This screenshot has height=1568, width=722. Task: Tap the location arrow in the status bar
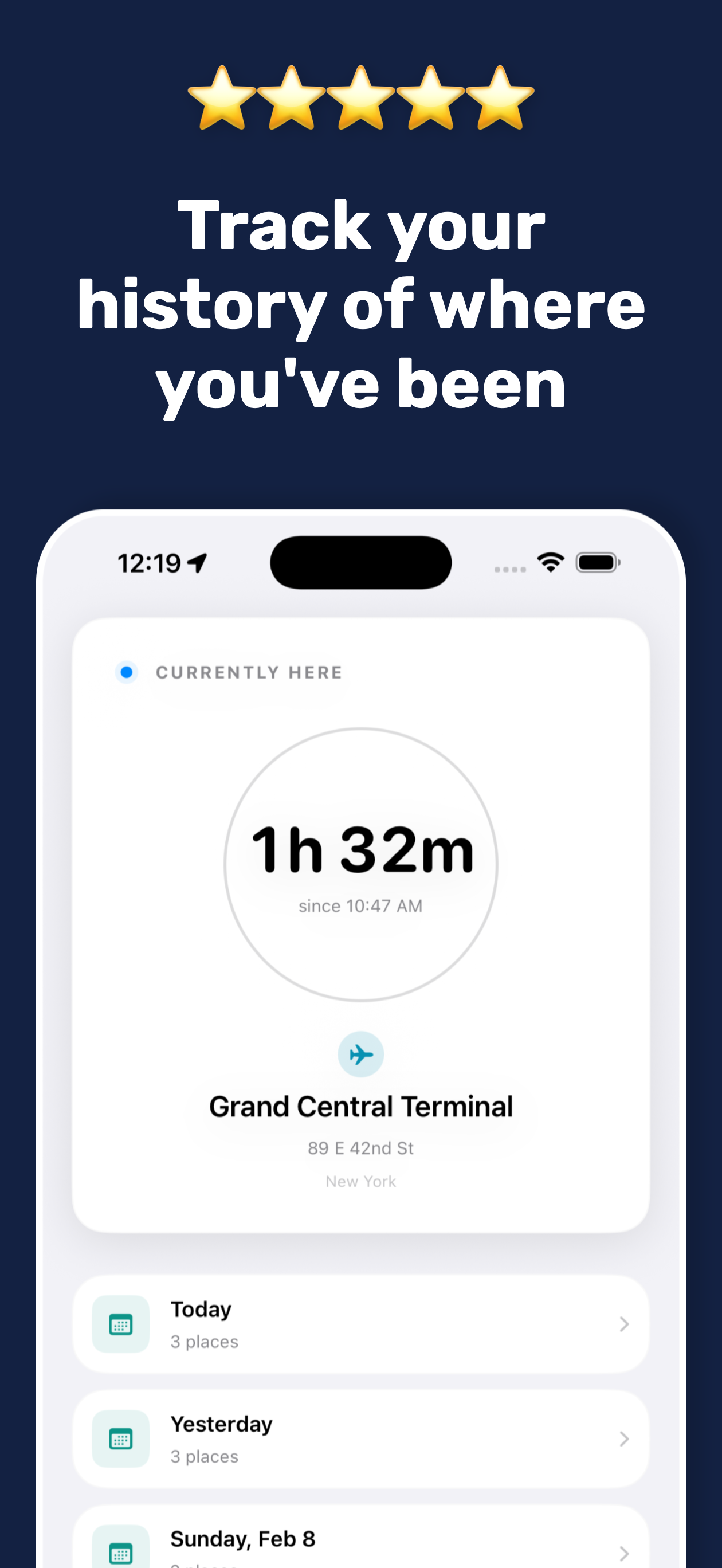click(x=196, y=563)
